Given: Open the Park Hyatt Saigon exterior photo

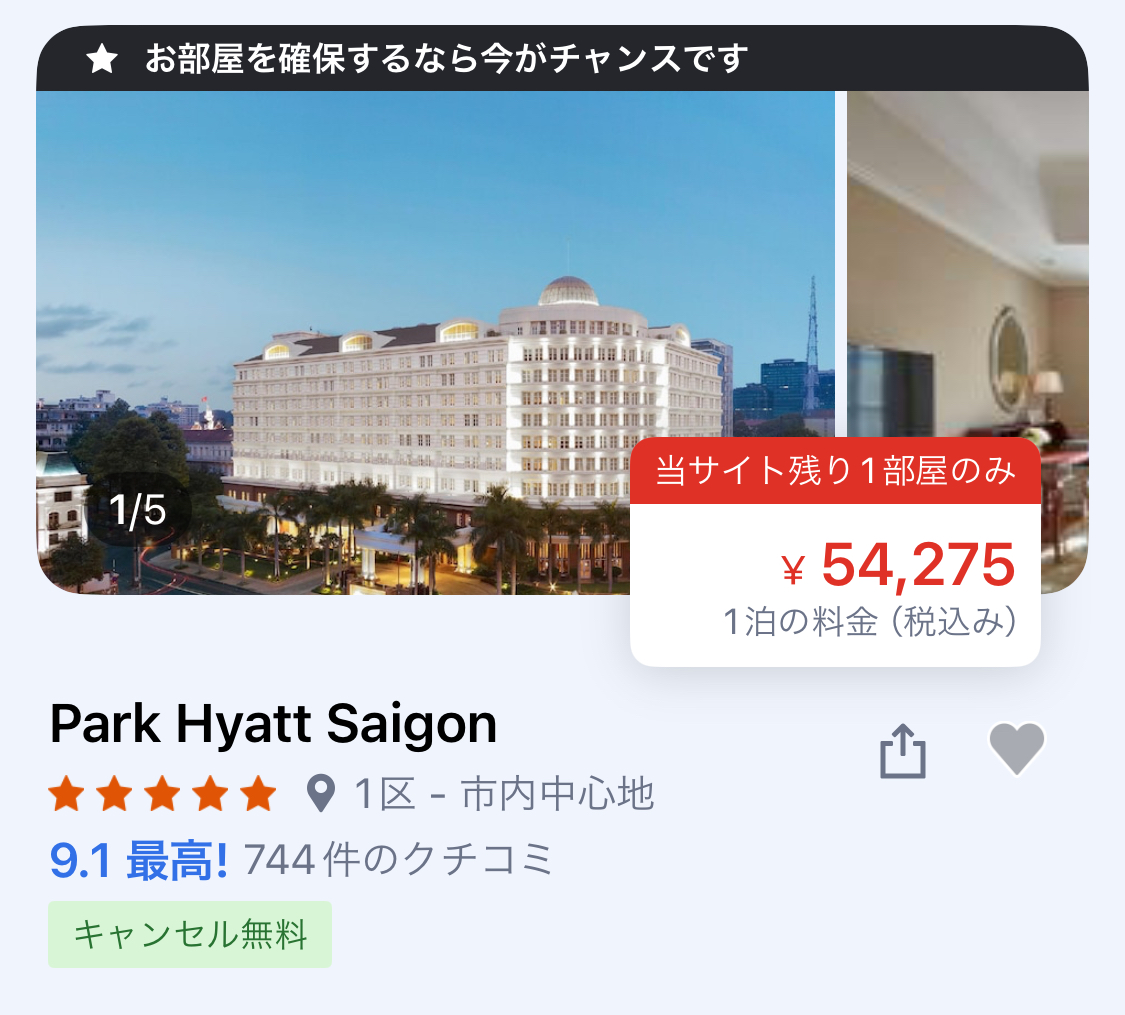Looking at the screenshot, I should click(x=400, y=300).
